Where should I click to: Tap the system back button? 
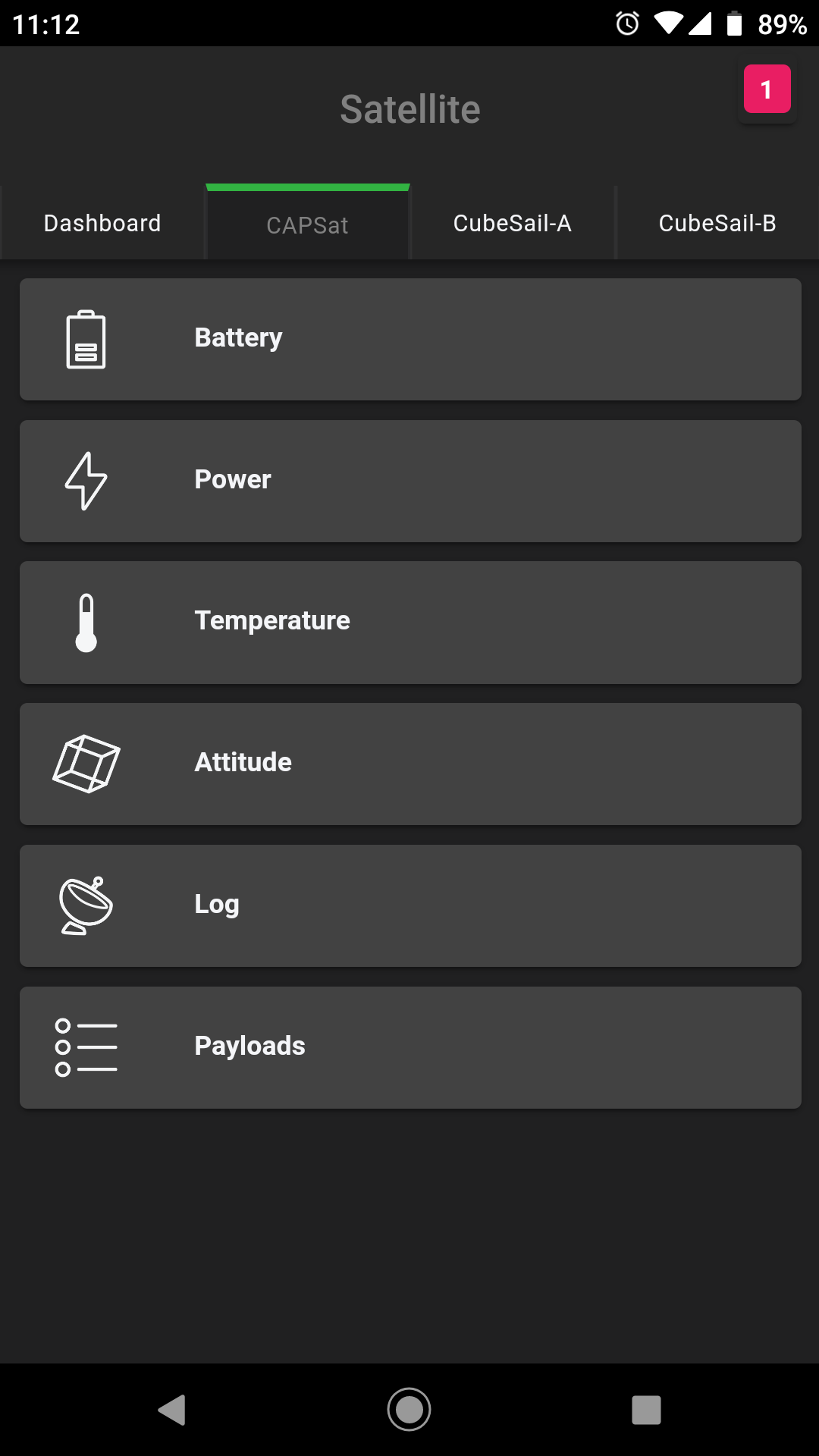tap(172, 1410)
